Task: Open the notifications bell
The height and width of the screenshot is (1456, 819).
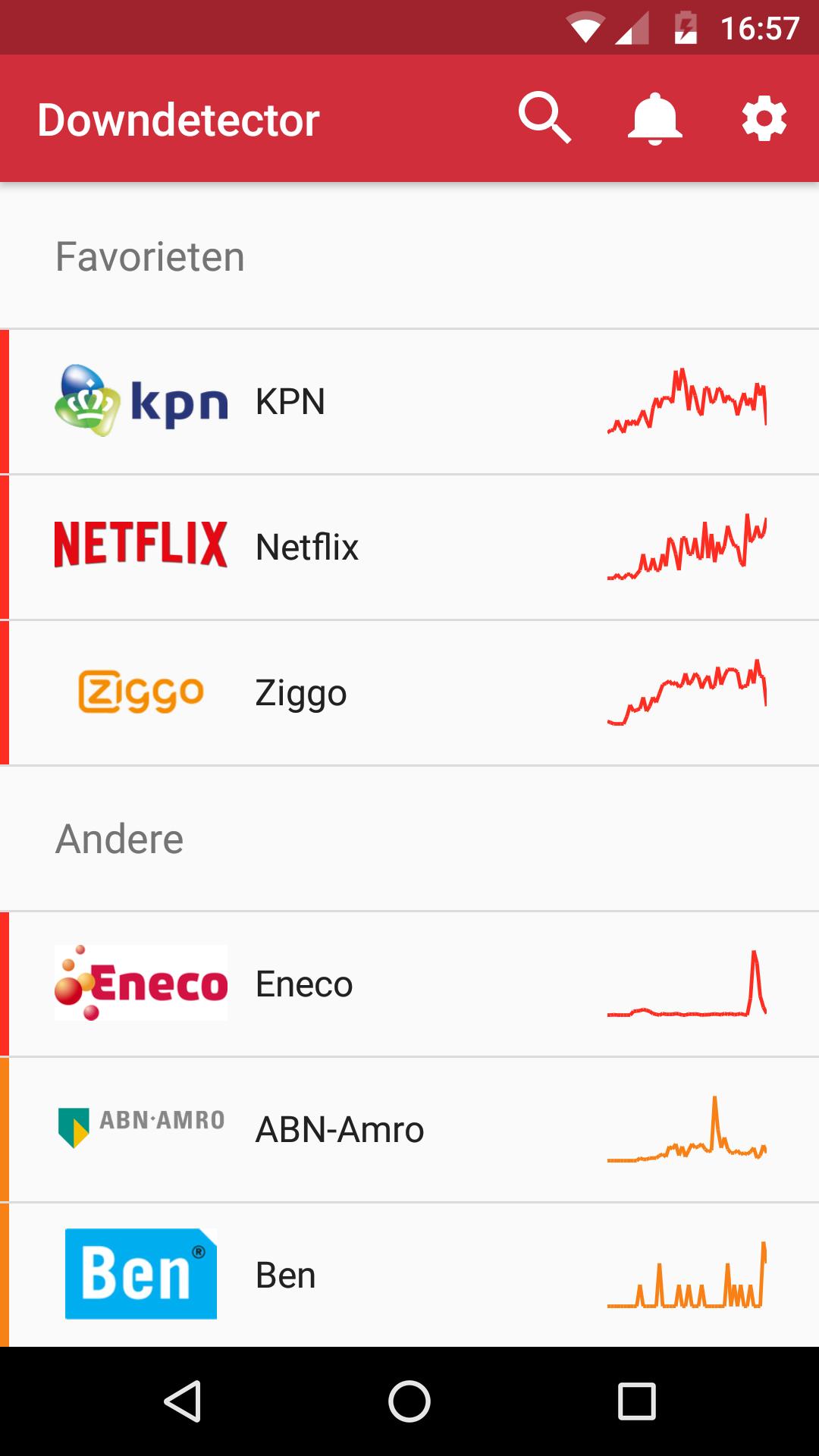Action: 654,119
